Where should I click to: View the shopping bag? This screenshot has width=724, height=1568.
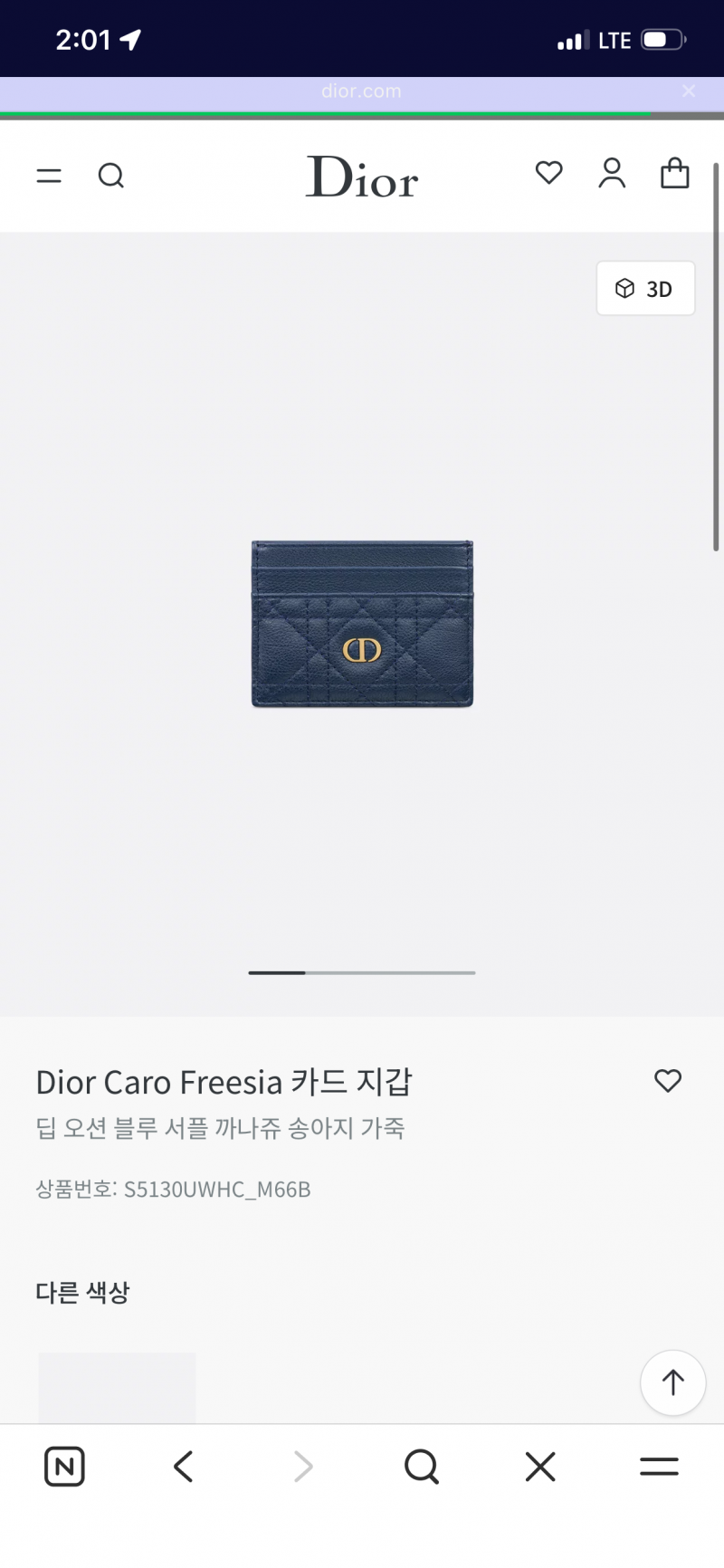coord(674,173)
